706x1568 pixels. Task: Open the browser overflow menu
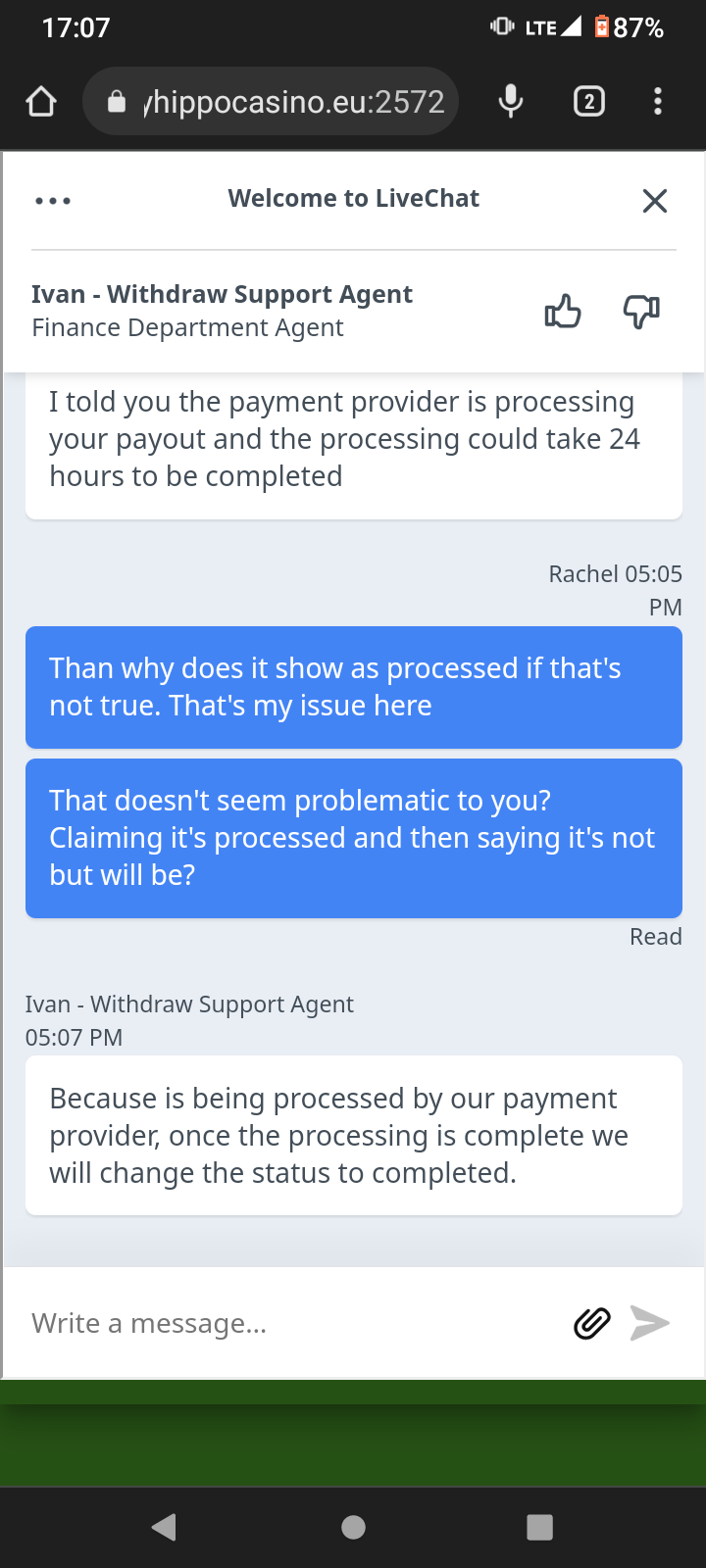[657, 101]
